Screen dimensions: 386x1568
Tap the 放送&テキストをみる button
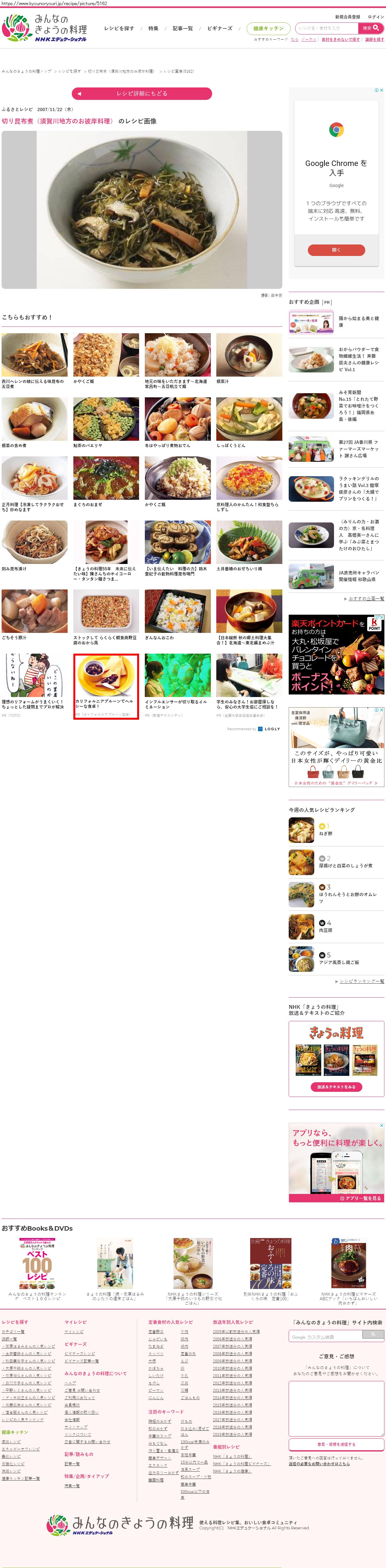click(336, 1086)
